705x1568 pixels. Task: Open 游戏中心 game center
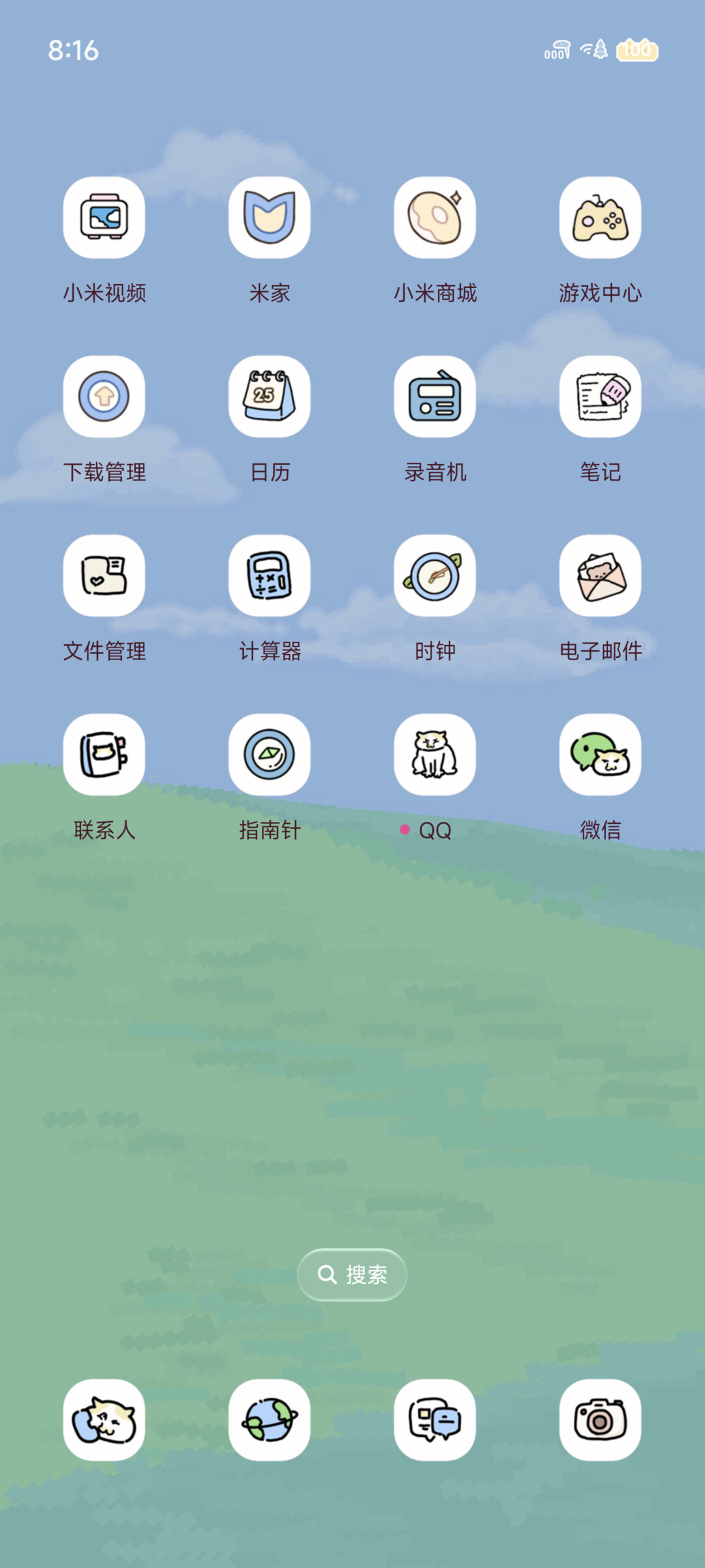601,217
